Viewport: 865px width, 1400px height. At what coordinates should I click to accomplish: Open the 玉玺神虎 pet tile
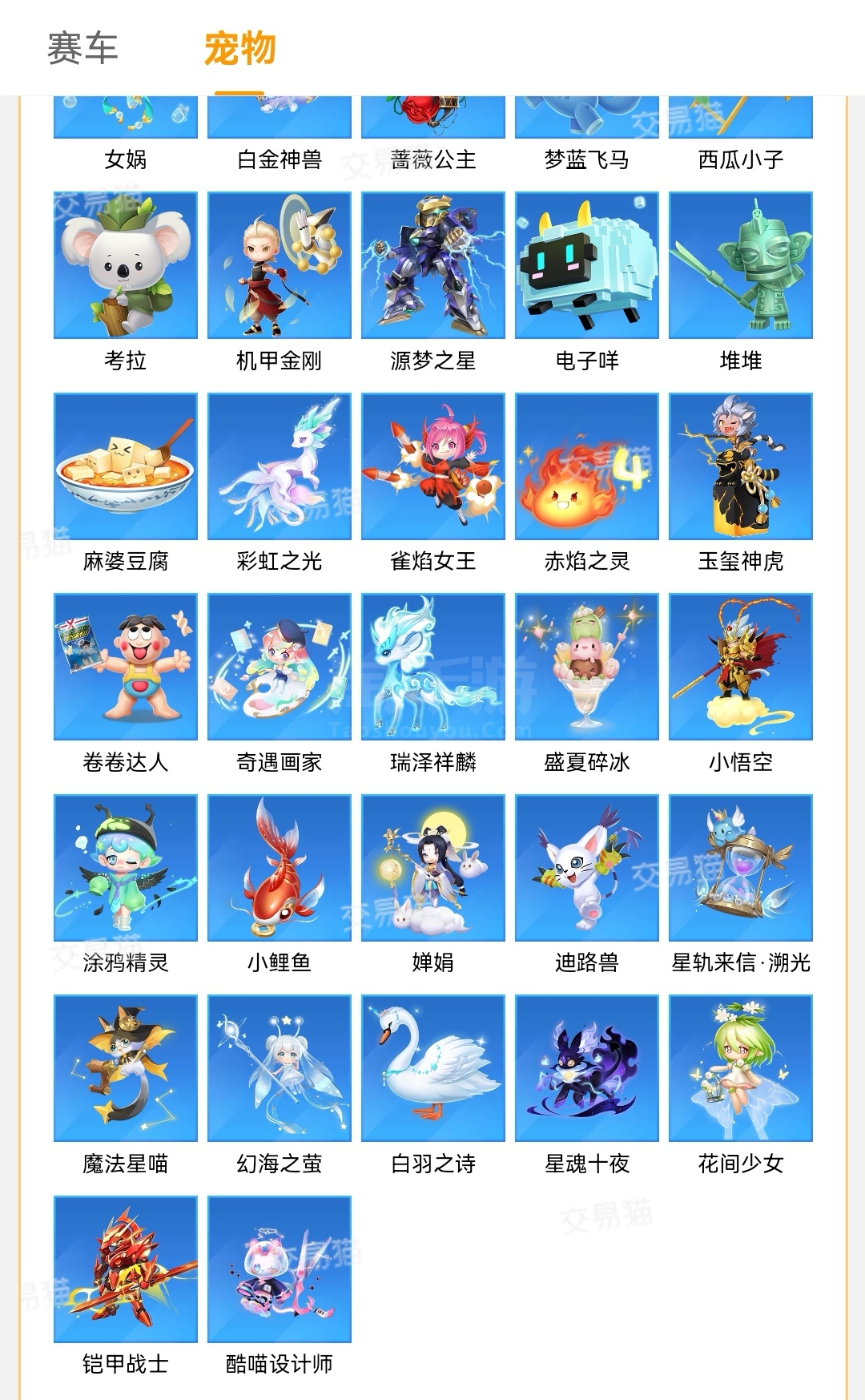coord(741,466)
